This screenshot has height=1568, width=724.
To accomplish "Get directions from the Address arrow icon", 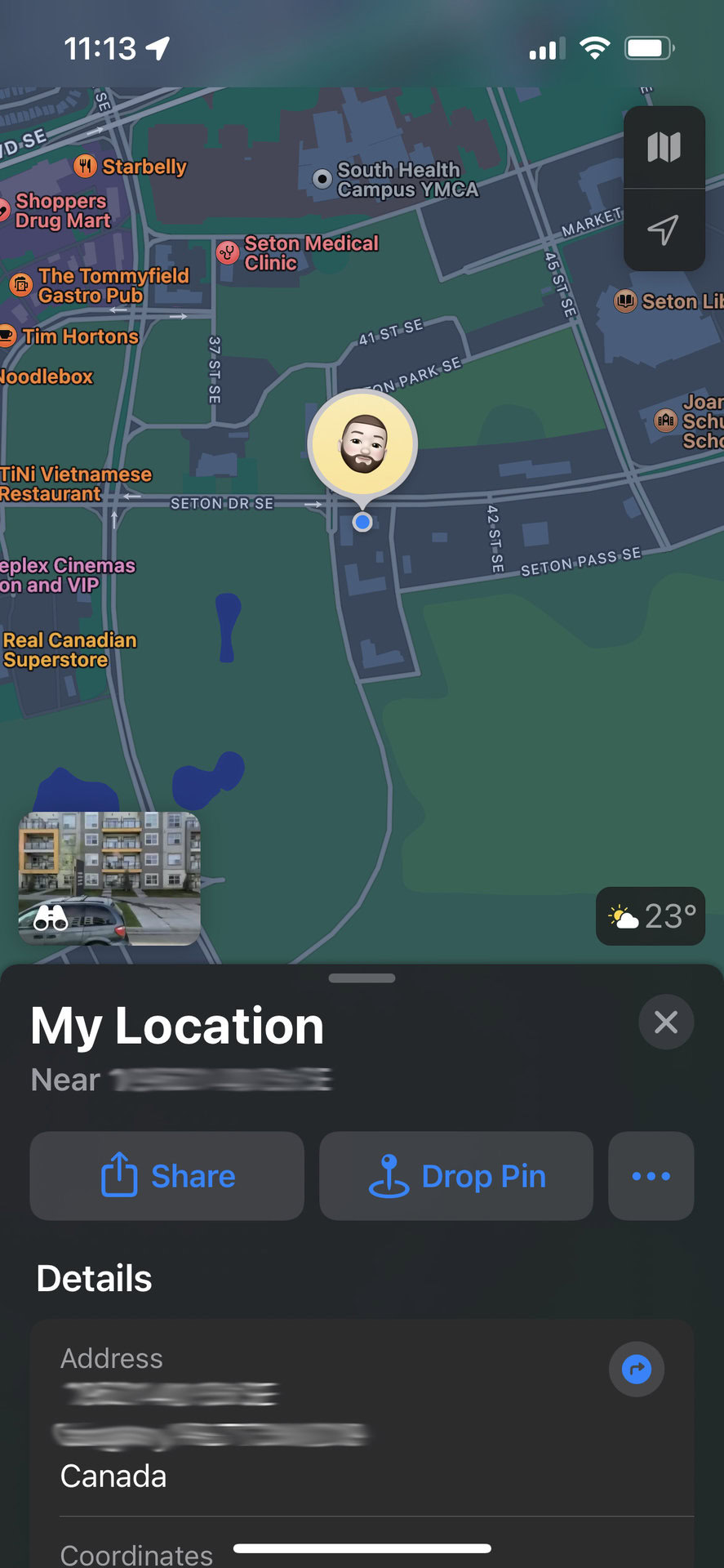I will [x=636, y=1369].
